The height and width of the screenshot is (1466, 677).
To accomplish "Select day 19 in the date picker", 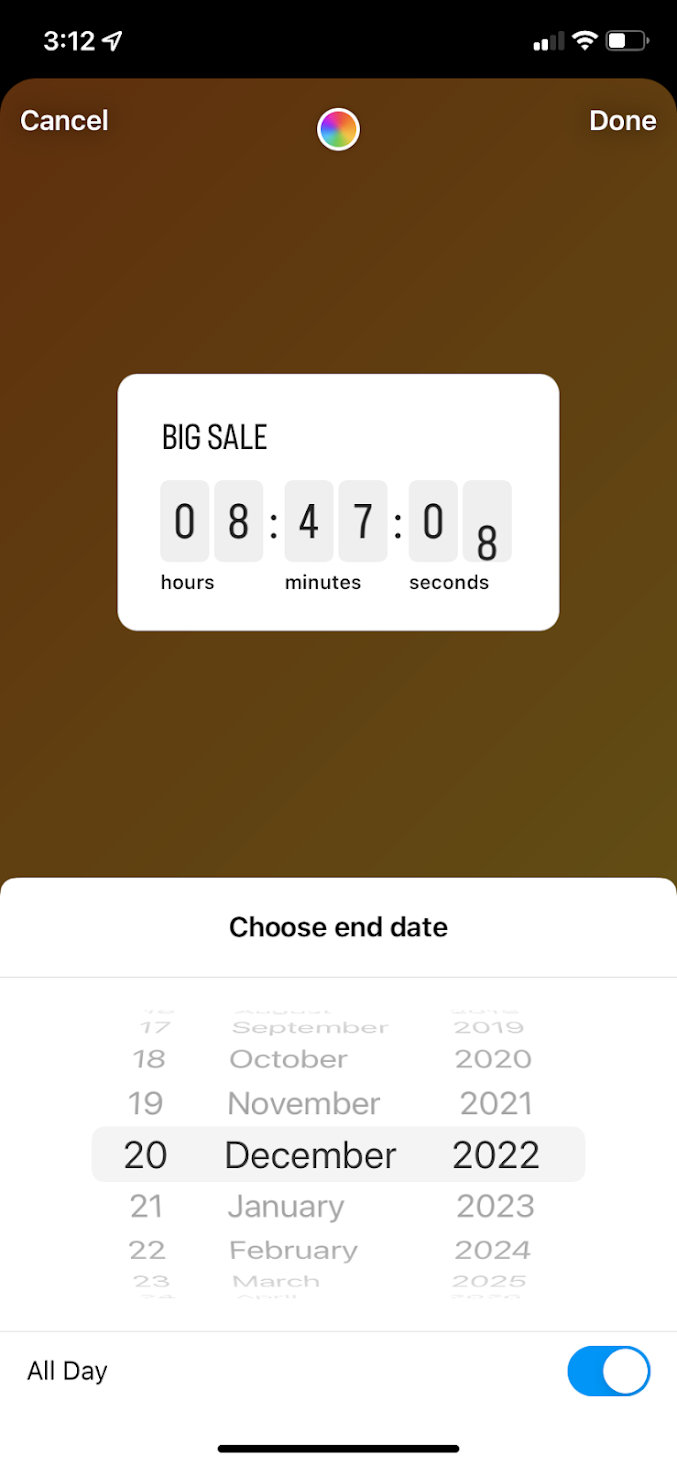I will [146, 1103].
